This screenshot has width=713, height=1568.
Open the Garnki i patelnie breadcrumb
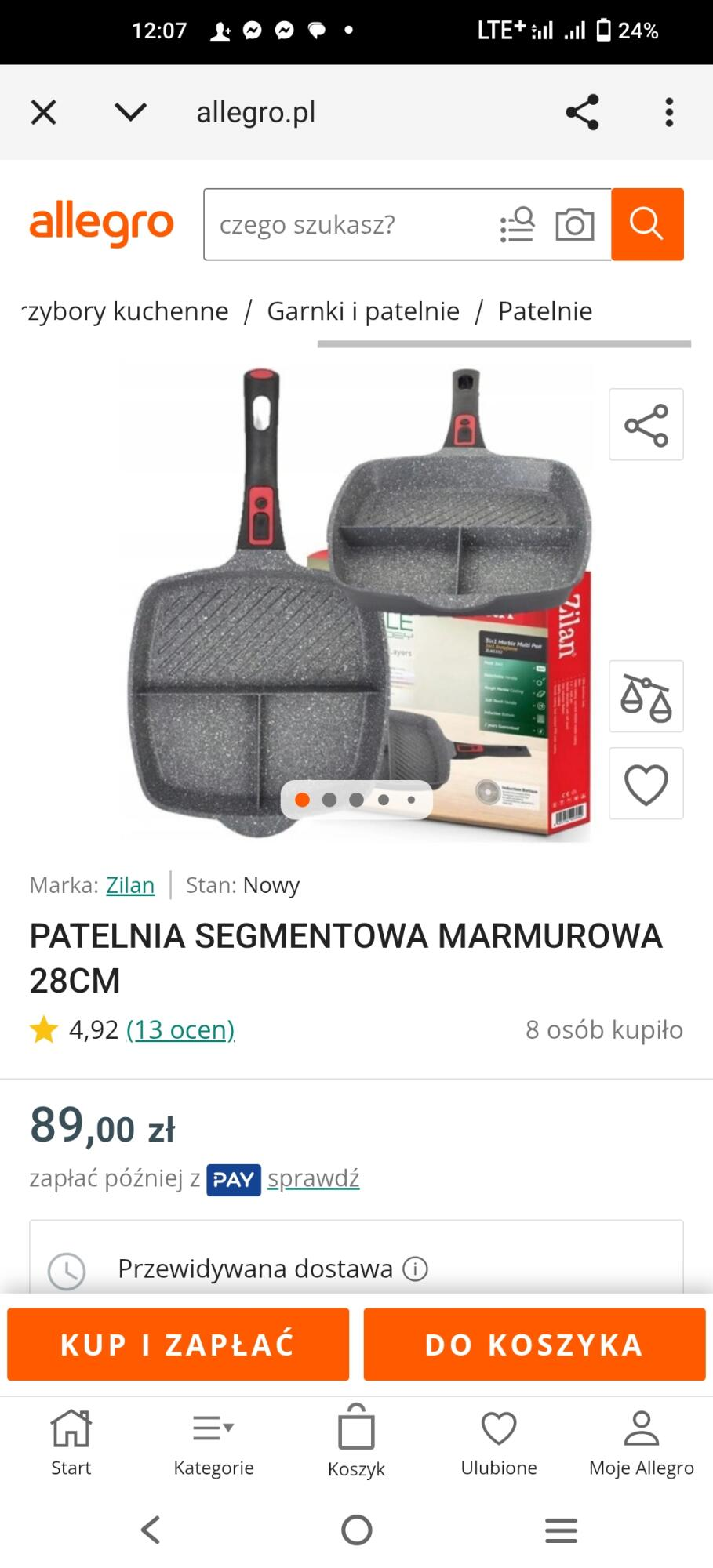363,311
